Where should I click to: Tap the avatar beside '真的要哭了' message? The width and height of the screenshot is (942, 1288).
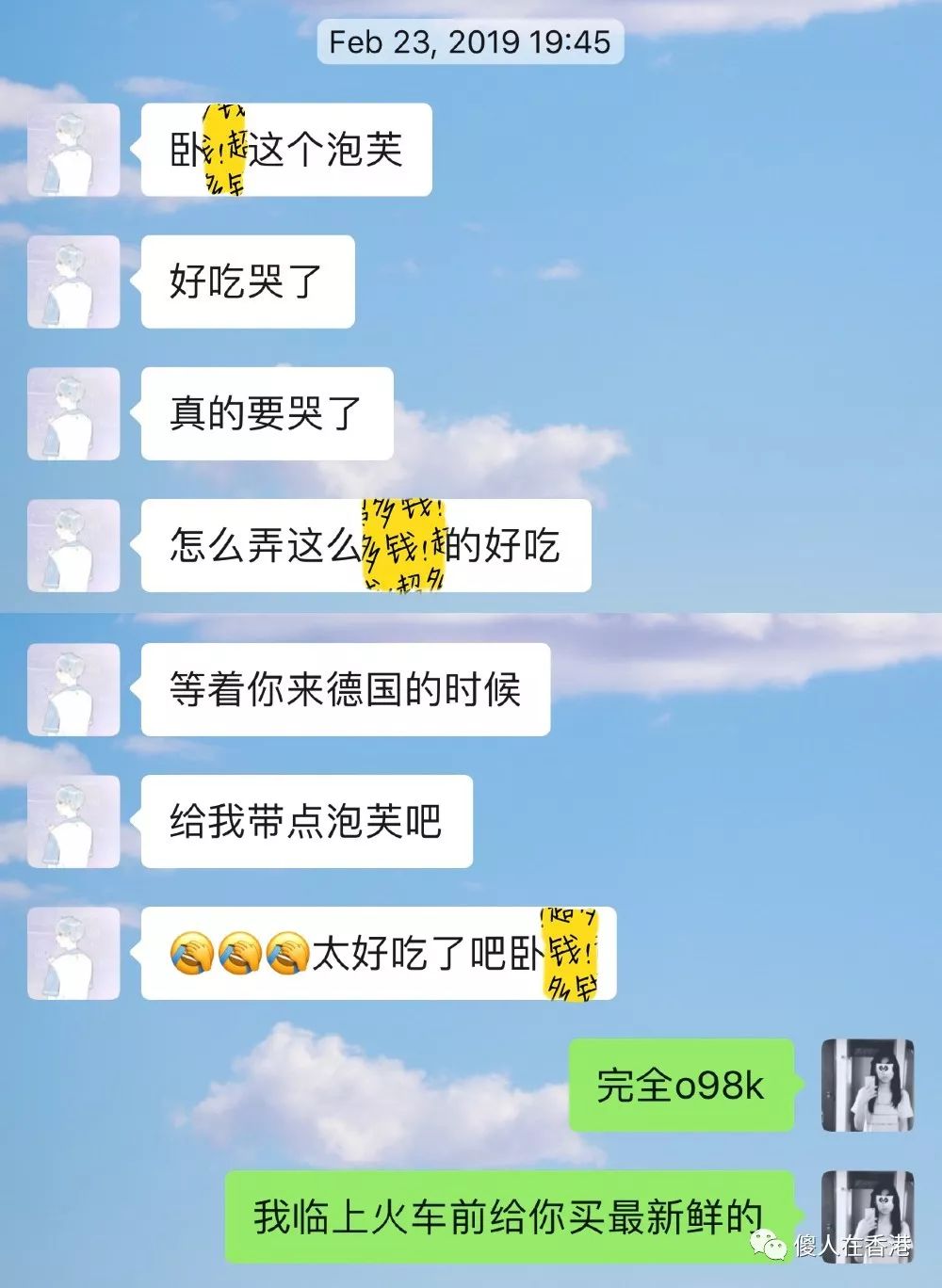(73, 414)
